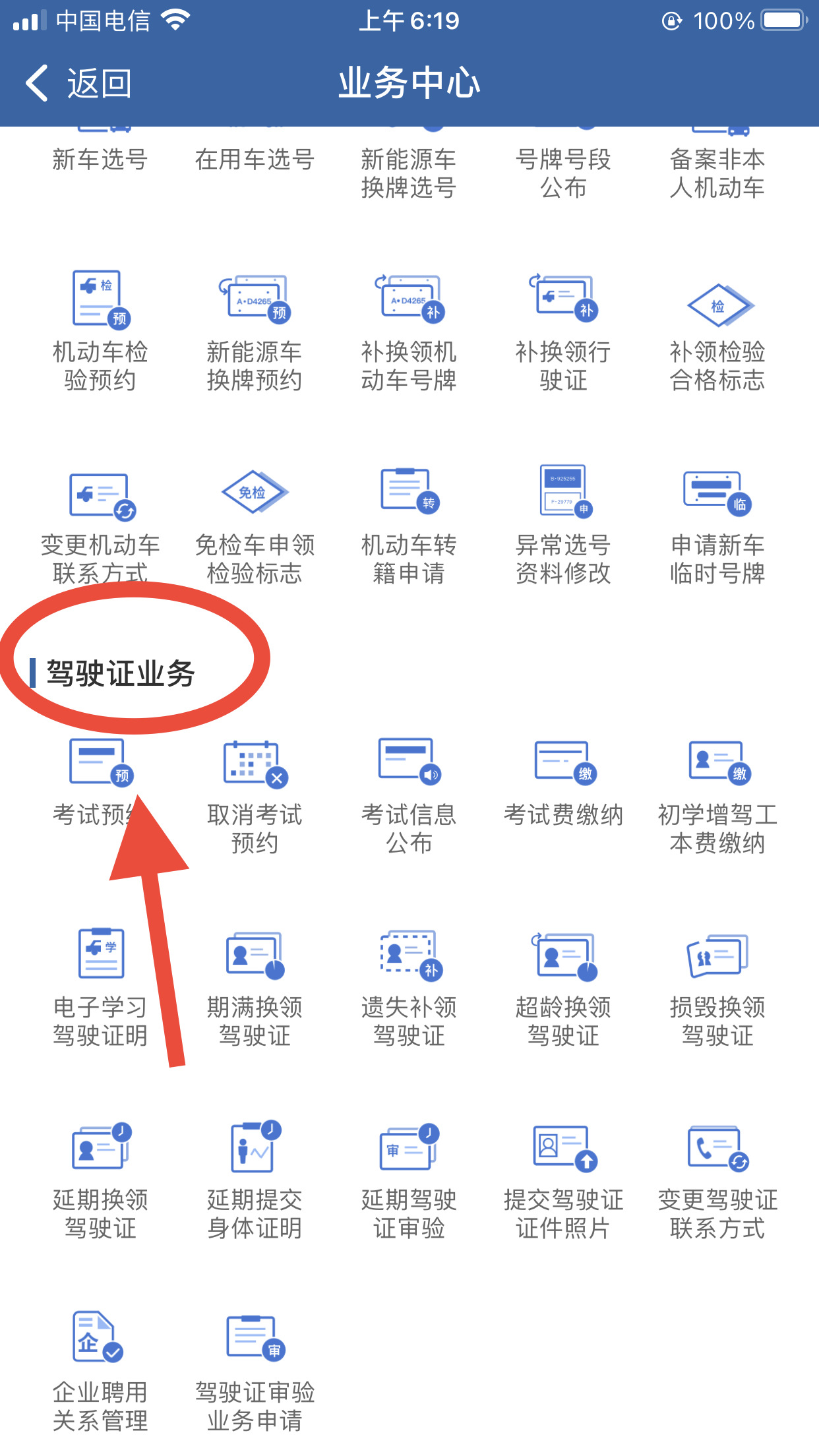This screenshot has width=819, height=1456.
Task: Select 遗失补领驾驶证 icon
Action: (408, 983)
